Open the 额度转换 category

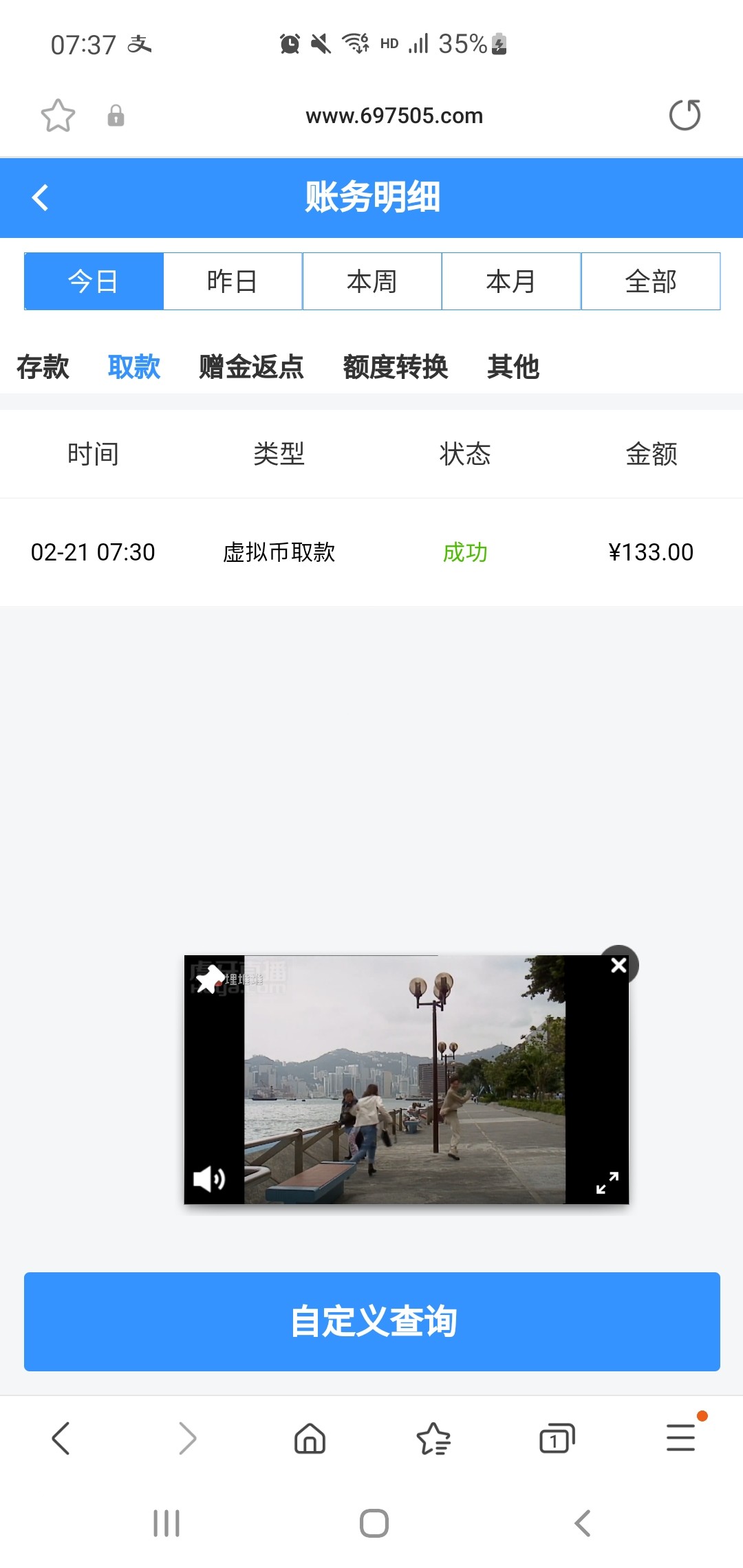click(x=396, y=367)
